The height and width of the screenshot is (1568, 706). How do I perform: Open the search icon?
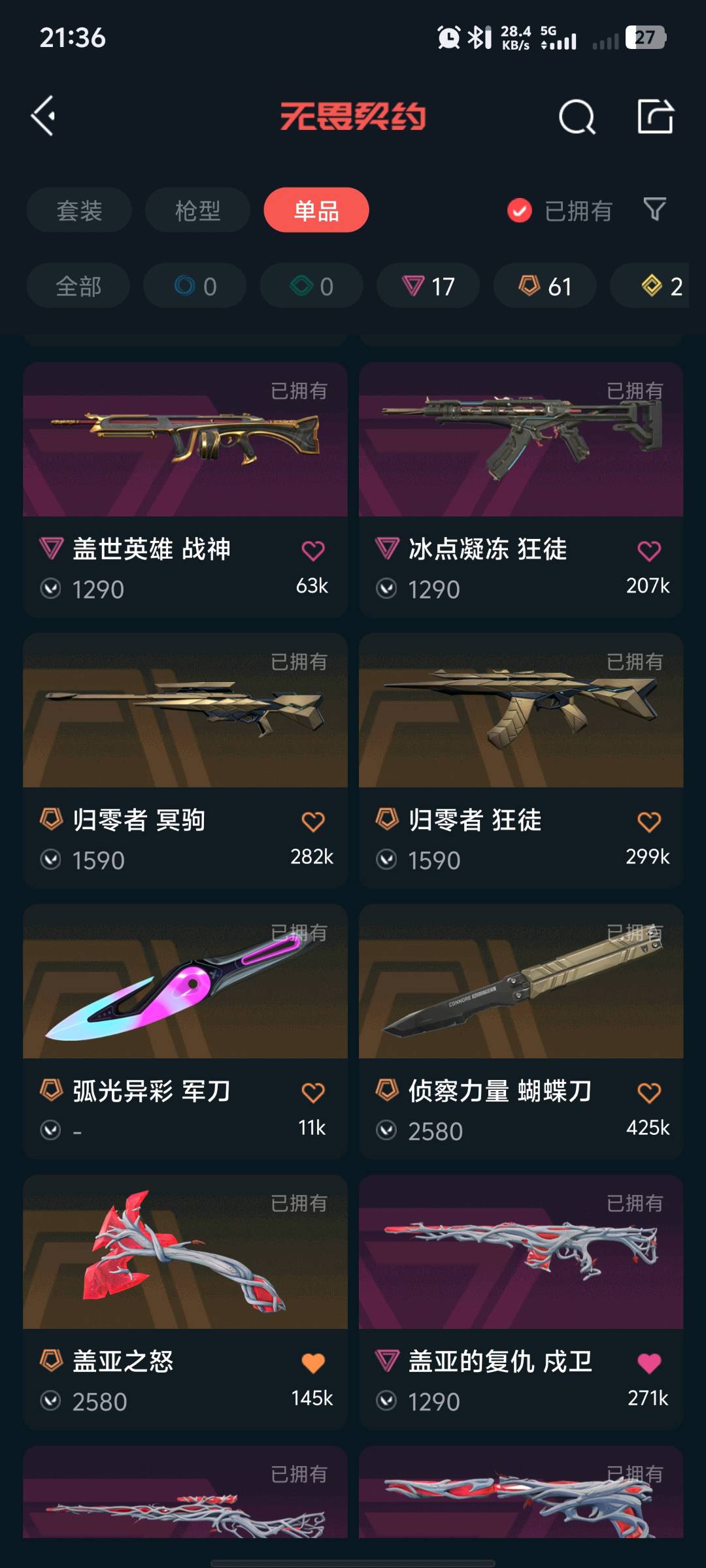(577, 117)
